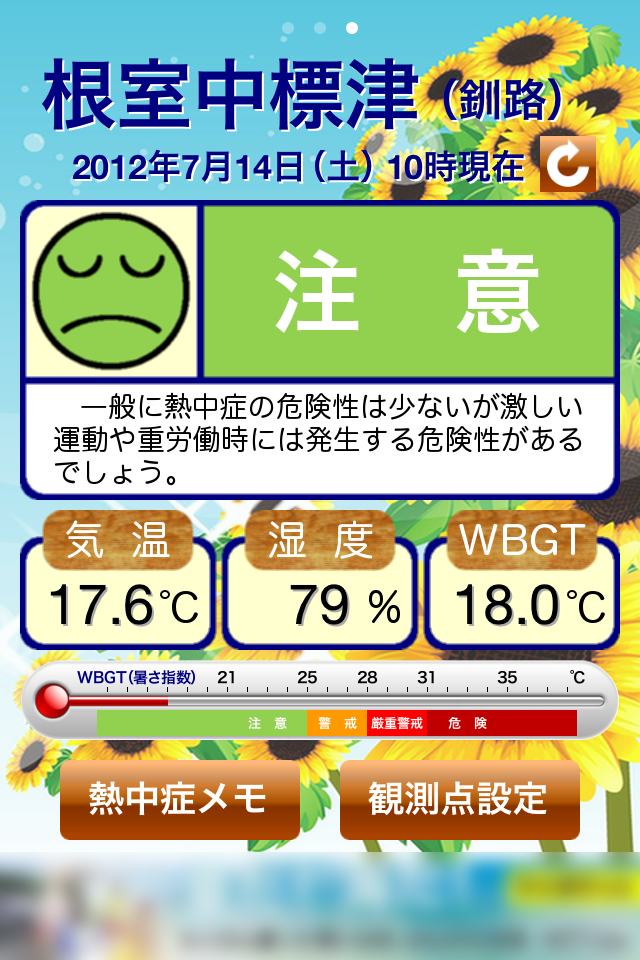Screen dimensions: 640x960
Task: Open 観測点設定 observation point settings
Action: [x=459, y=800]
